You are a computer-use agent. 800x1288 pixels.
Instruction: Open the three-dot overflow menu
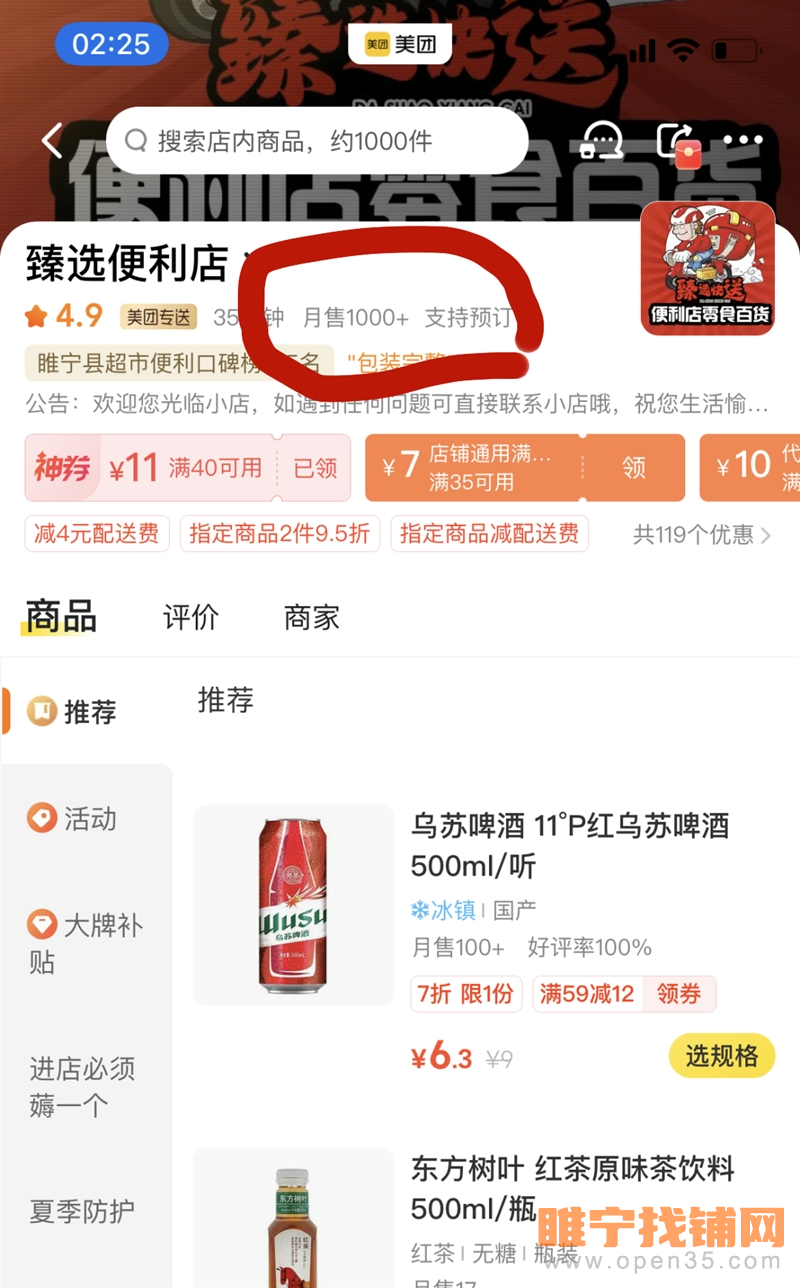(x=743, y=141)
